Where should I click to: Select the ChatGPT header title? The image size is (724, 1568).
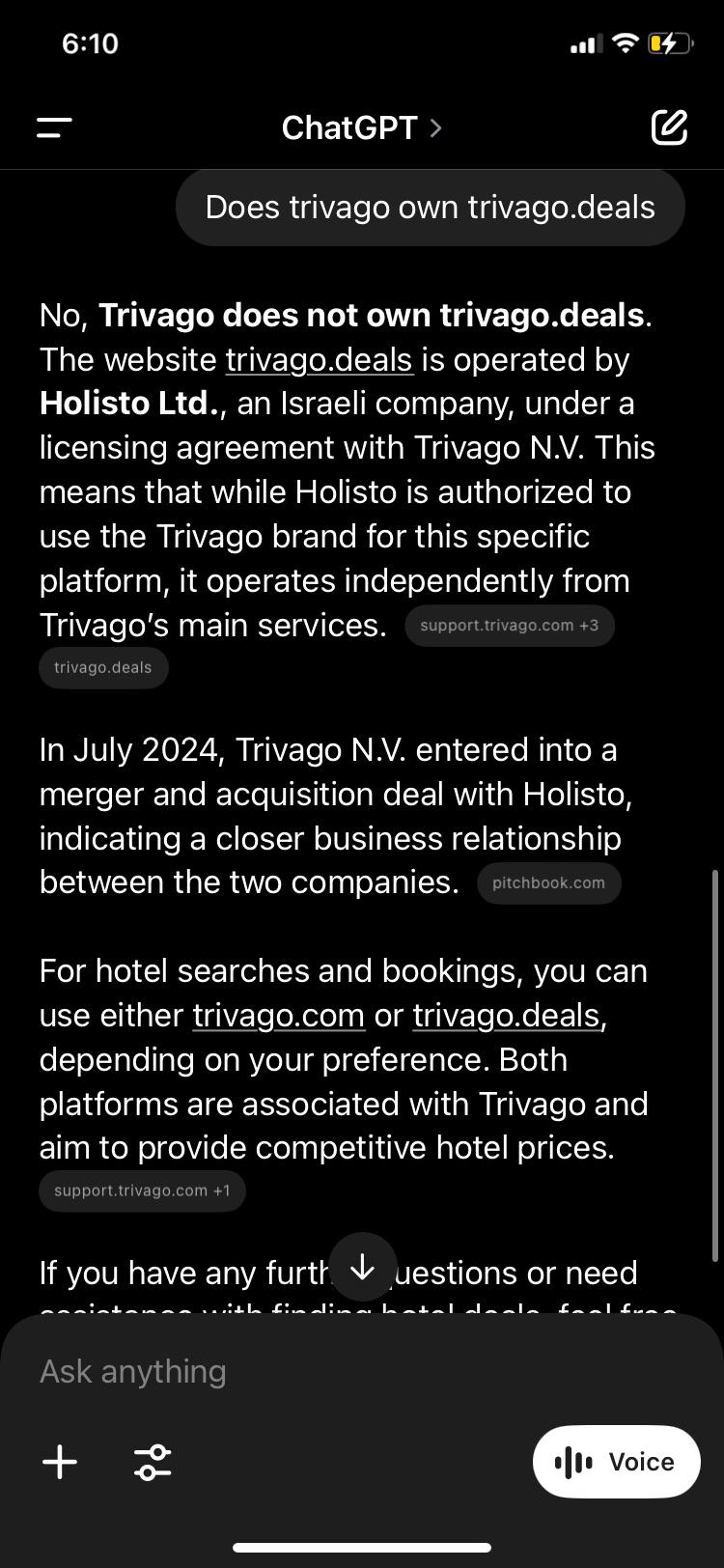[x=350, y=126]
